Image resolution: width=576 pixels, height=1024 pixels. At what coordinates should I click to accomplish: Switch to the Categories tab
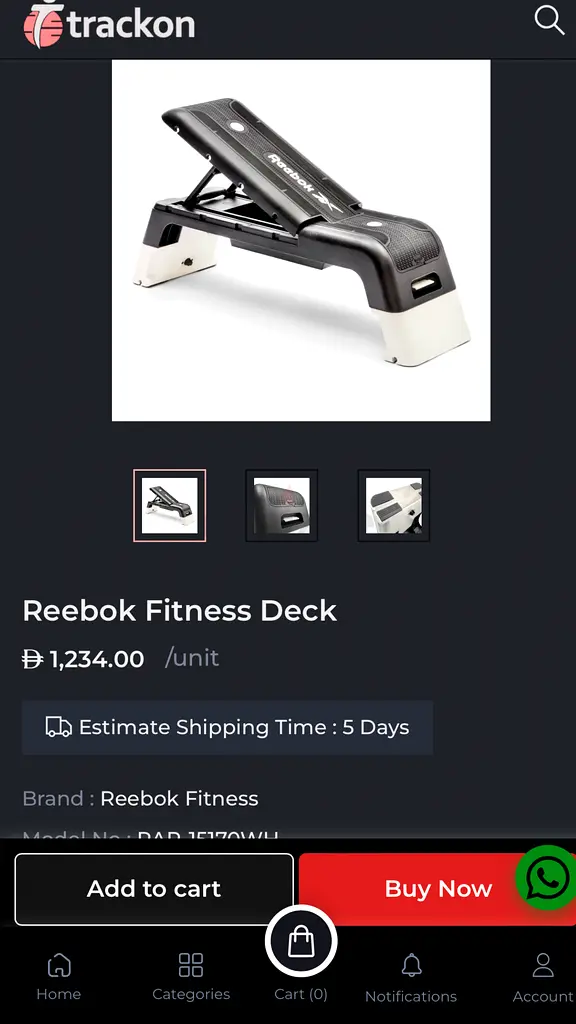[x=191, y=977]
